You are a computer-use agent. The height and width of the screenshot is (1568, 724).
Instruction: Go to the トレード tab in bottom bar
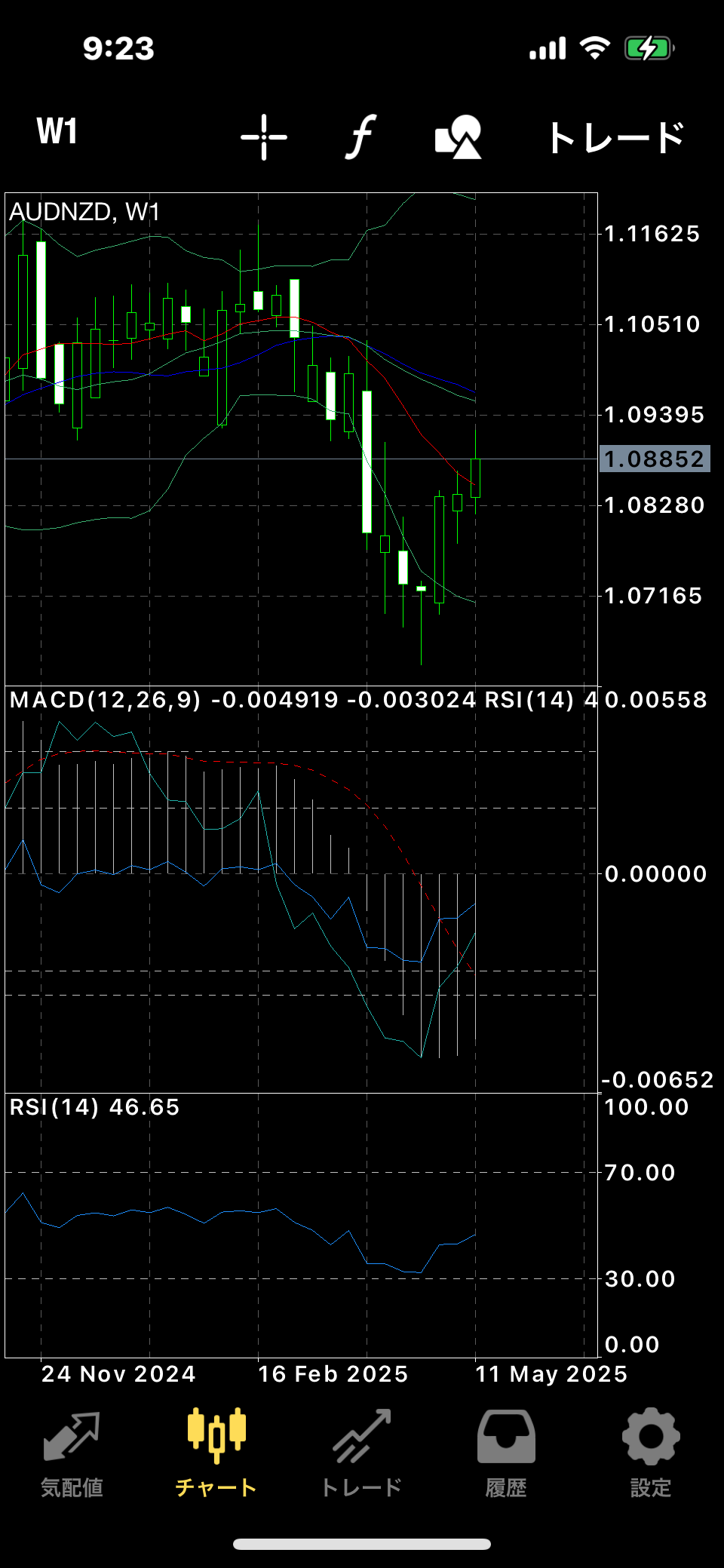coord(361,1453)
